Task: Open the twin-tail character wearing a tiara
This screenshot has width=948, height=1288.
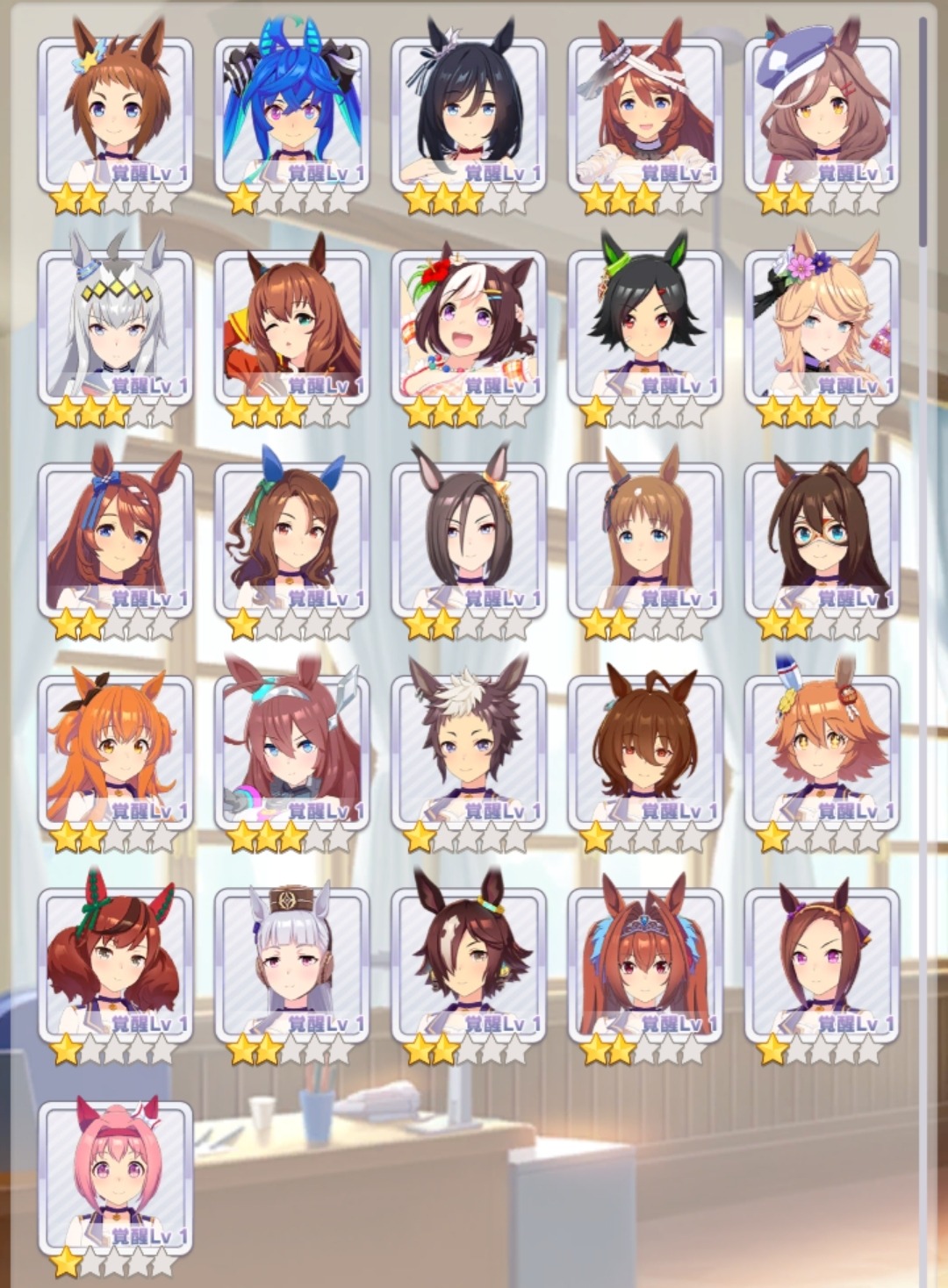Action: click(x=645, y=963)
